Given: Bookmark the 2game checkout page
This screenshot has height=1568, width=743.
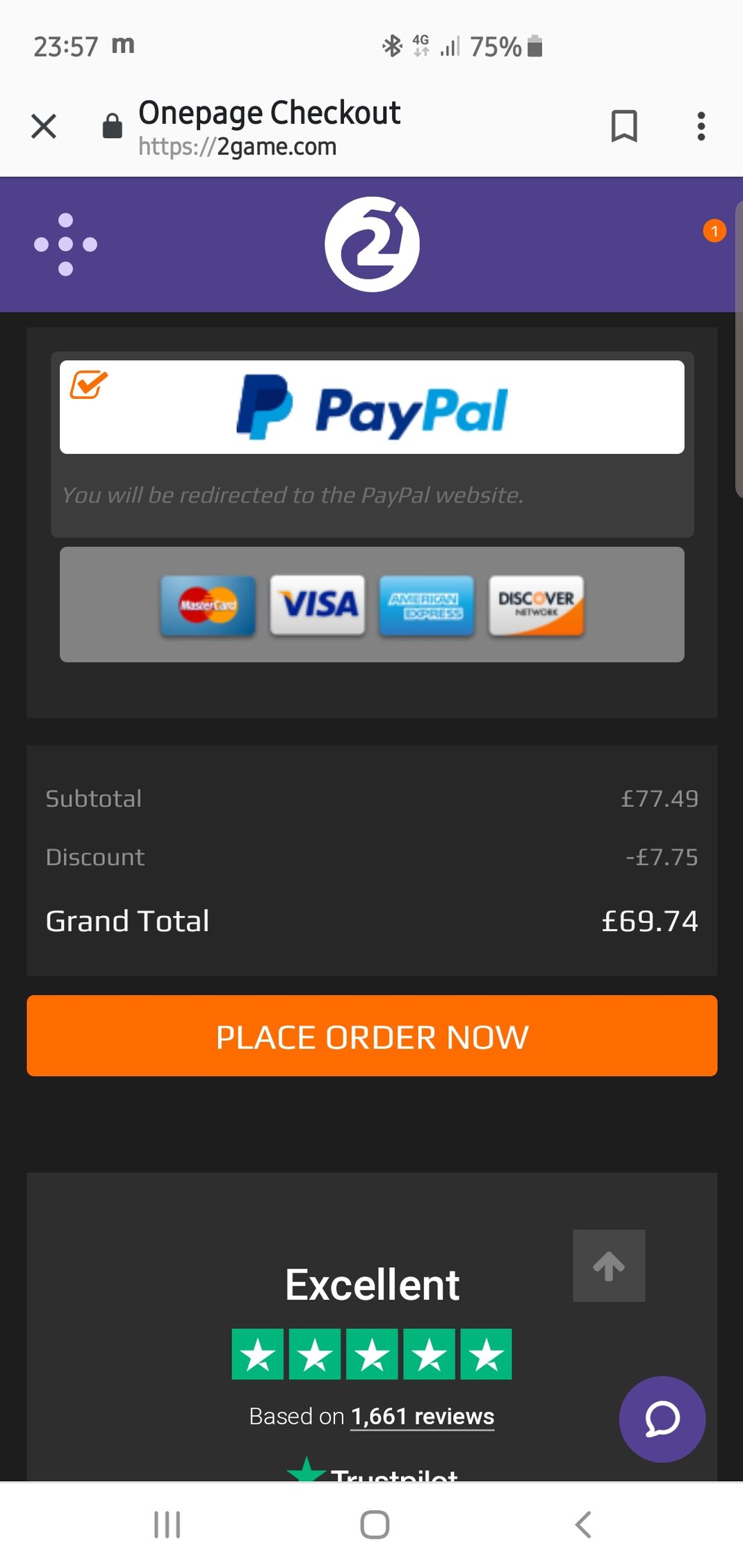Looking at the screenshot, I should click(x=623, y=126).
